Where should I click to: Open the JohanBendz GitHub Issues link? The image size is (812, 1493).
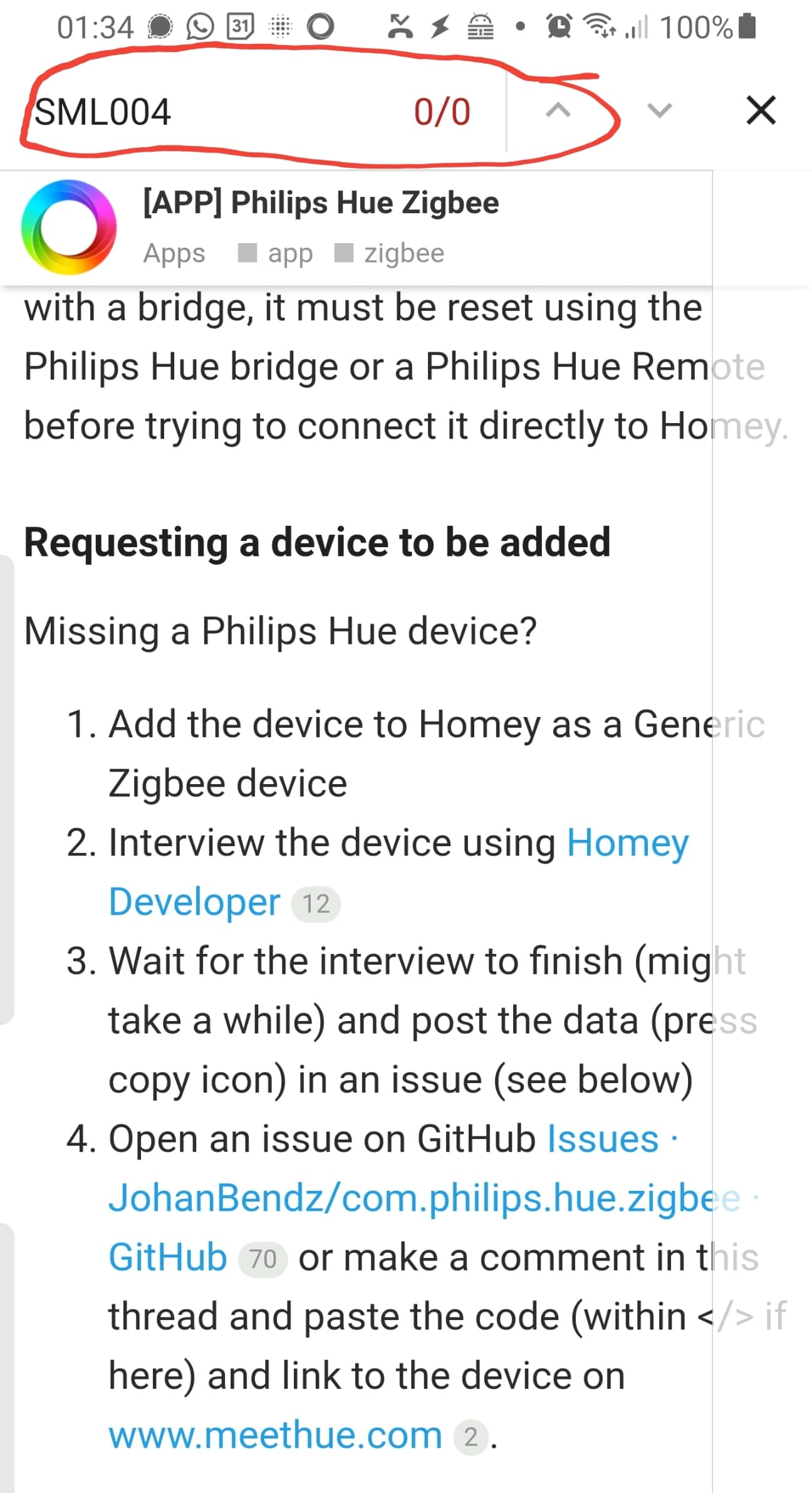coord(424,1198)
